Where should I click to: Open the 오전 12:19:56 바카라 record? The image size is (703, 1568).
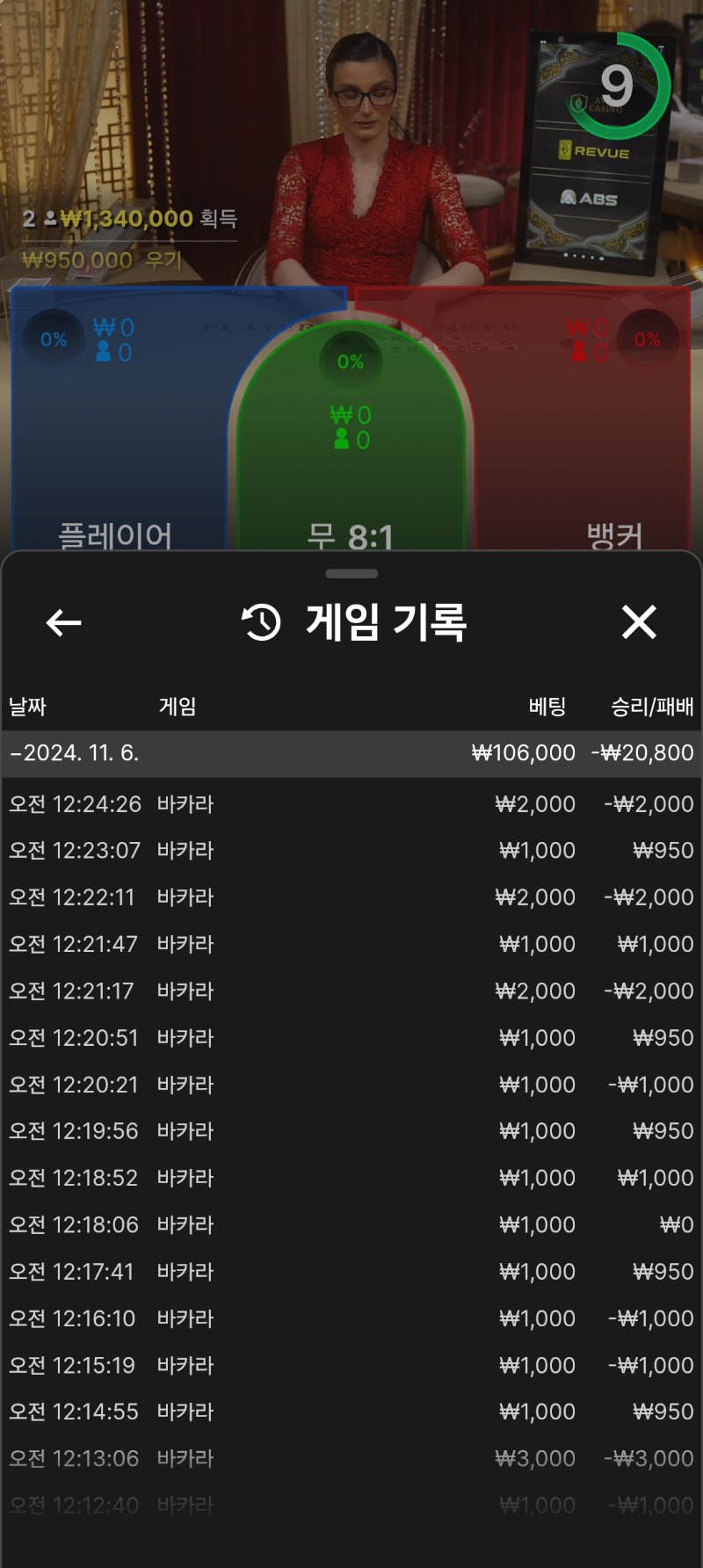click(x=351, y=1131)
